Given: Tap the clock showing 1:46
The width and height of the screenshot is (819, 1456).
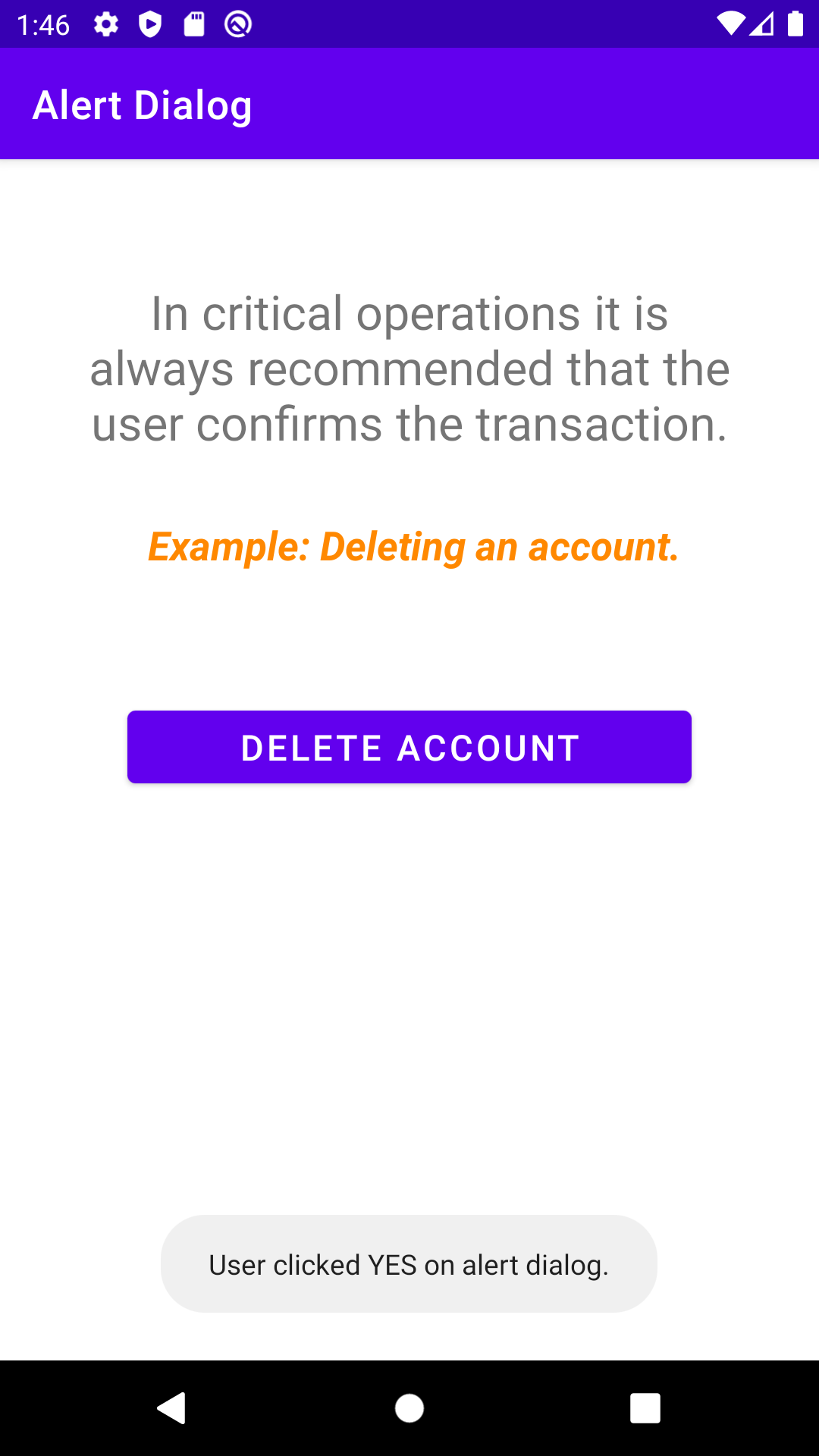Looking at the screenshot, I should click(43, 25).
